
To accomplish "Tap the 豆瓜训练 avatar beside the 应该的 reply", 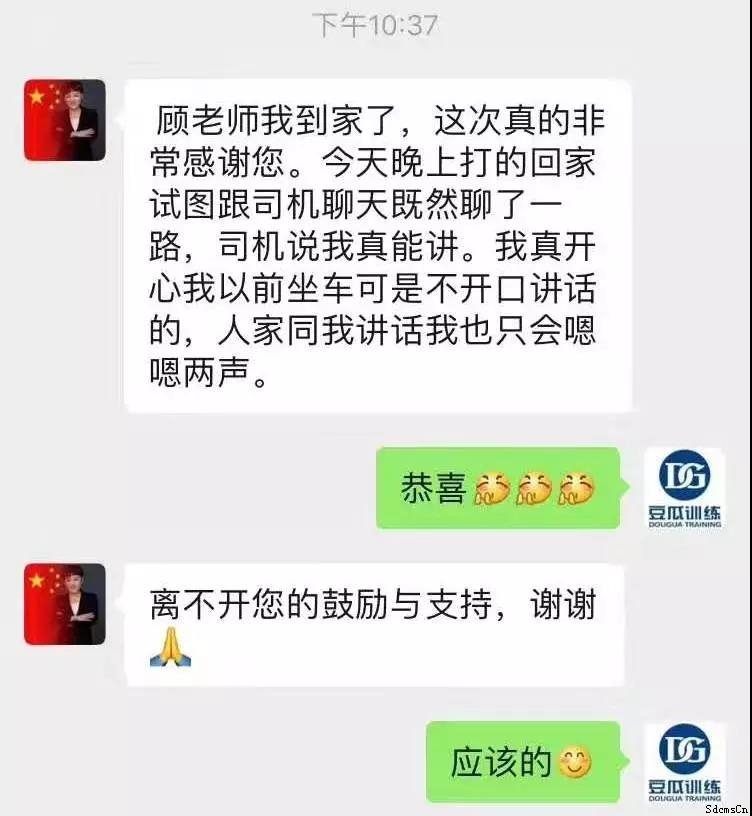I will [x=684, y=761].
